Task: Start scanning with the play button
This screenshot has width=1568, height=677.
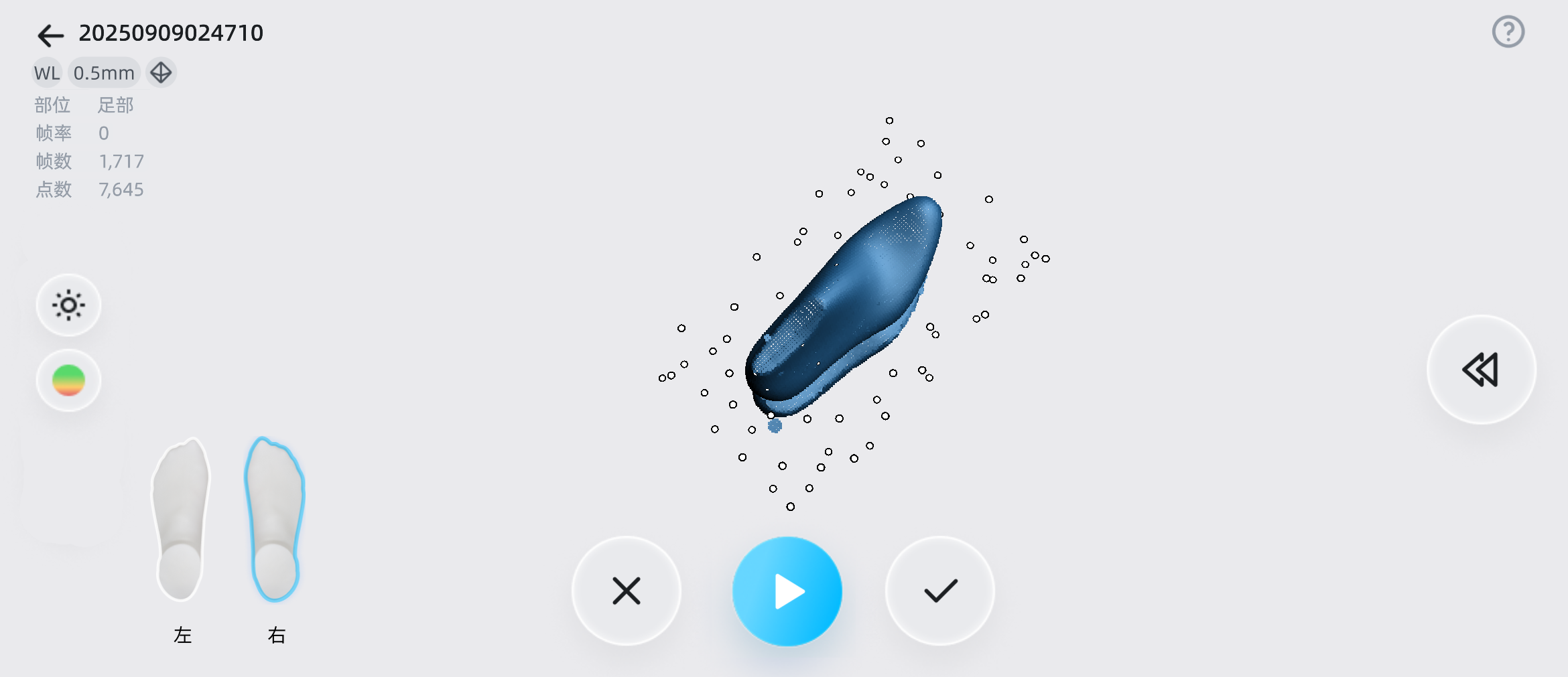Action: (x=787, y=591)
